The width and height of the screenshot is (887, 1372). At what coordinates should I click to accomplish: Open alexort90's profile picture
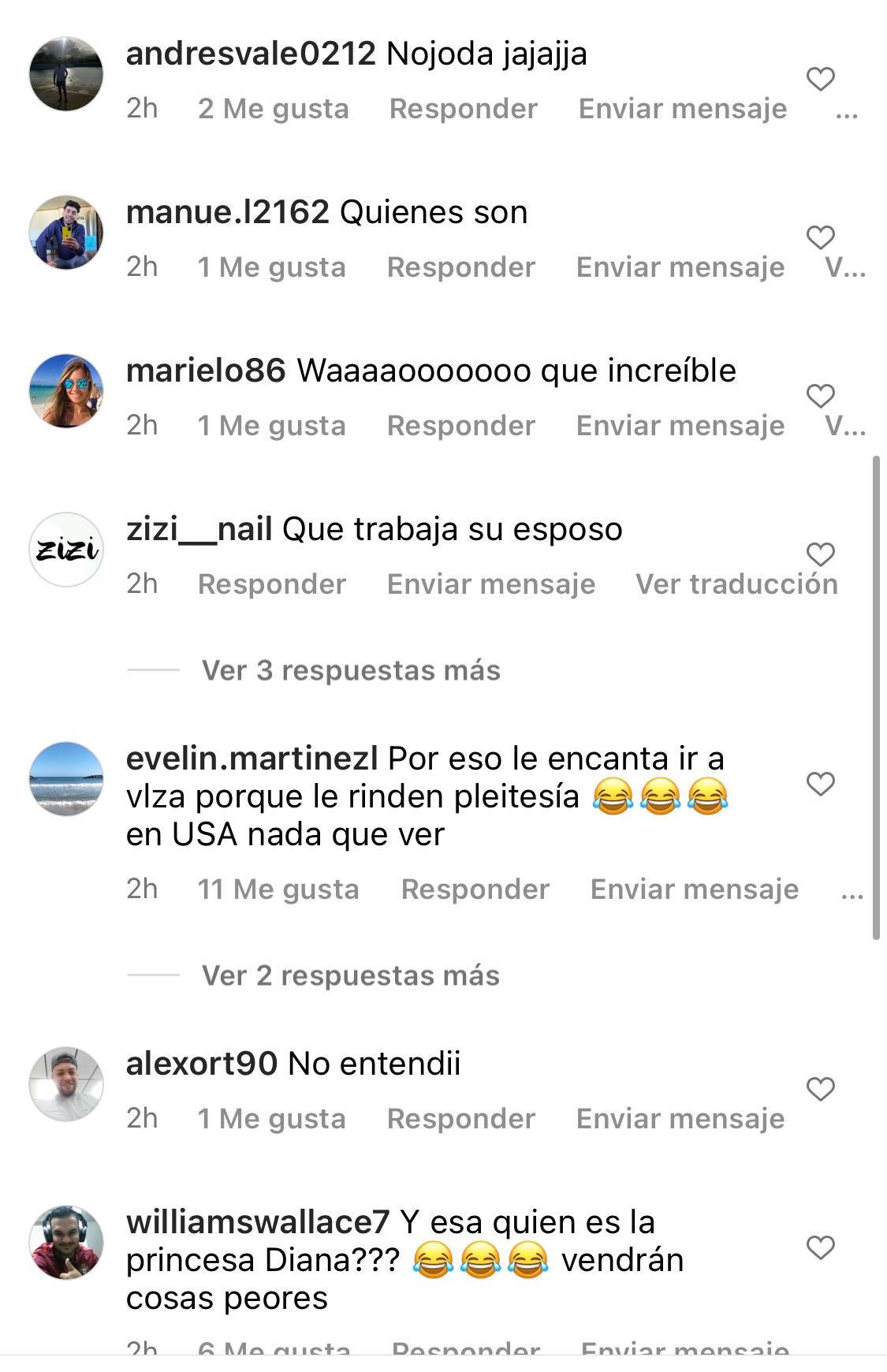[x=66, y=1084]
